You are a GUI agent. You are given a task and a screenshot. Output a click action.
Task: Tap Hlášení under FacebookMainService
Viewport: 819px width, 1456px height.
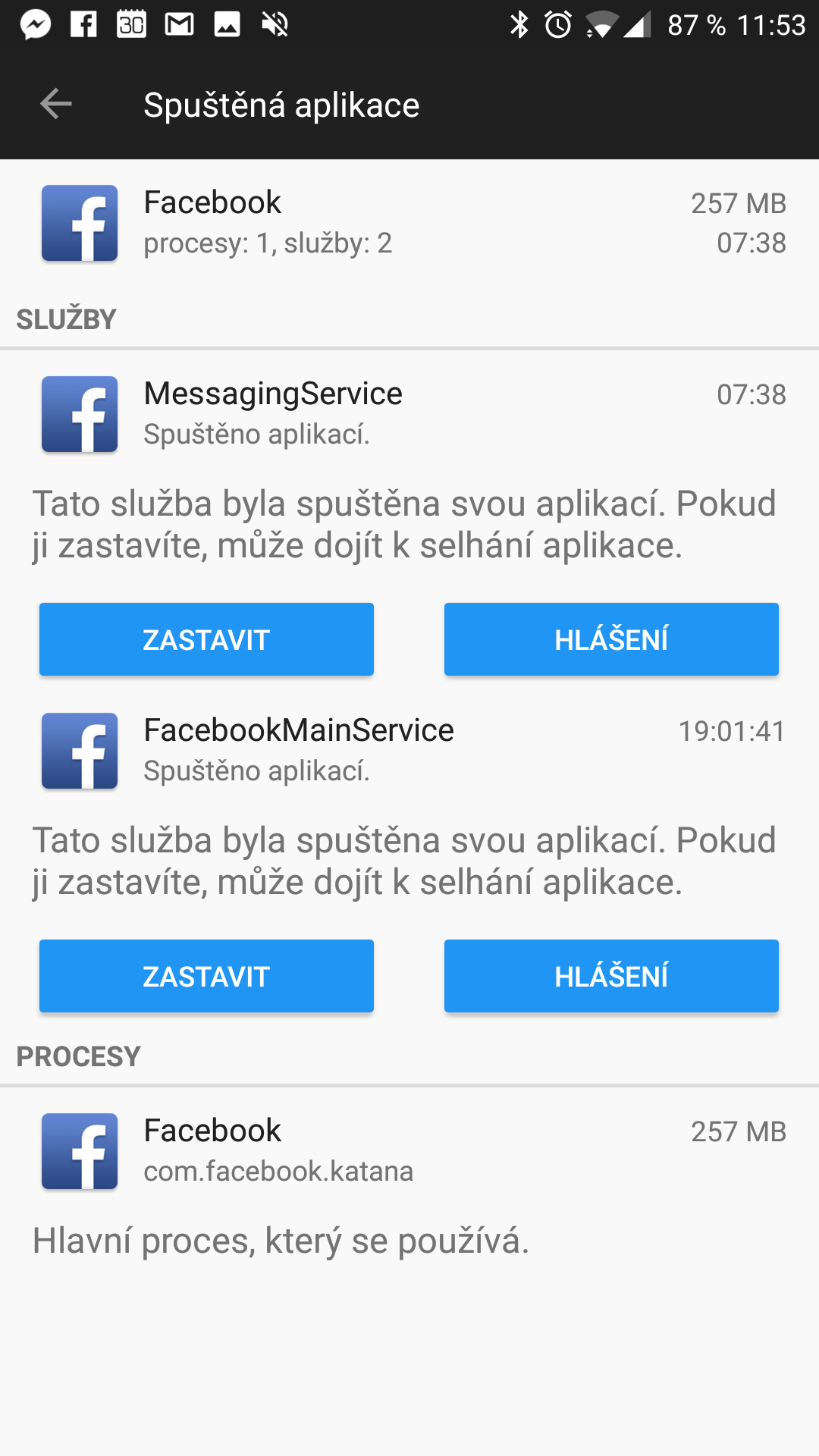pyautogui.click(x=611, y=976)
